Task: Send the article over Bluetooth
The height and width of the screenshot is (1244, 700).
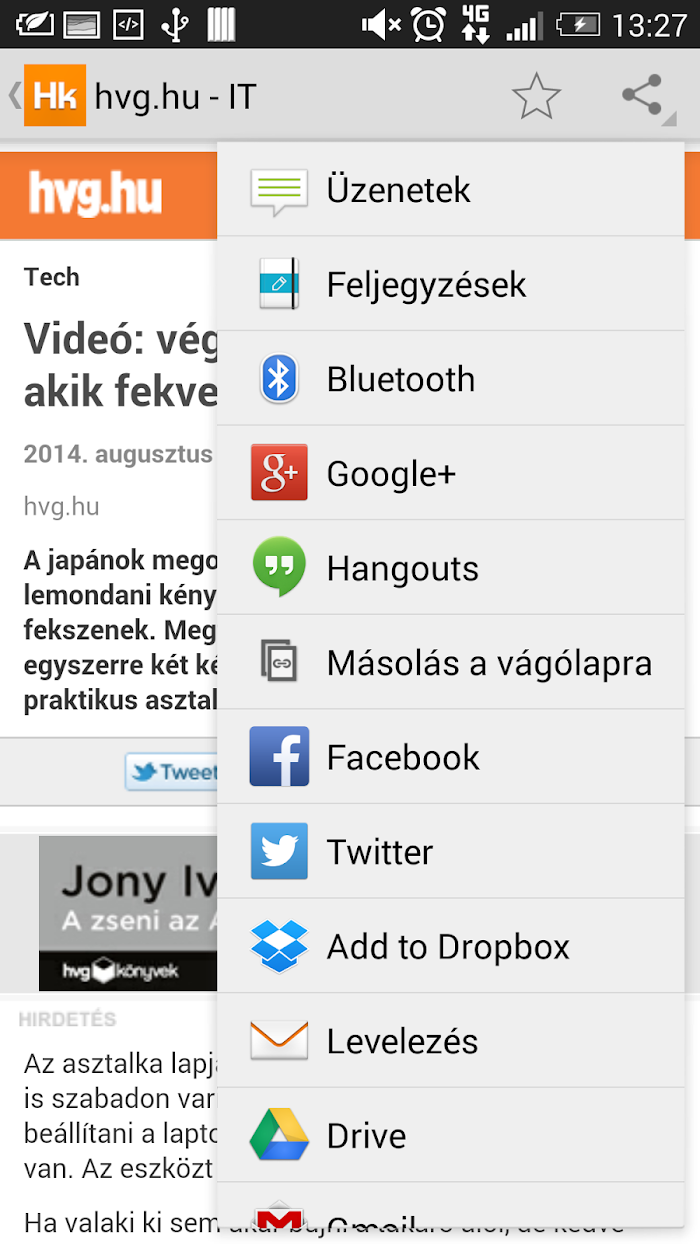Action: [451, 379]
